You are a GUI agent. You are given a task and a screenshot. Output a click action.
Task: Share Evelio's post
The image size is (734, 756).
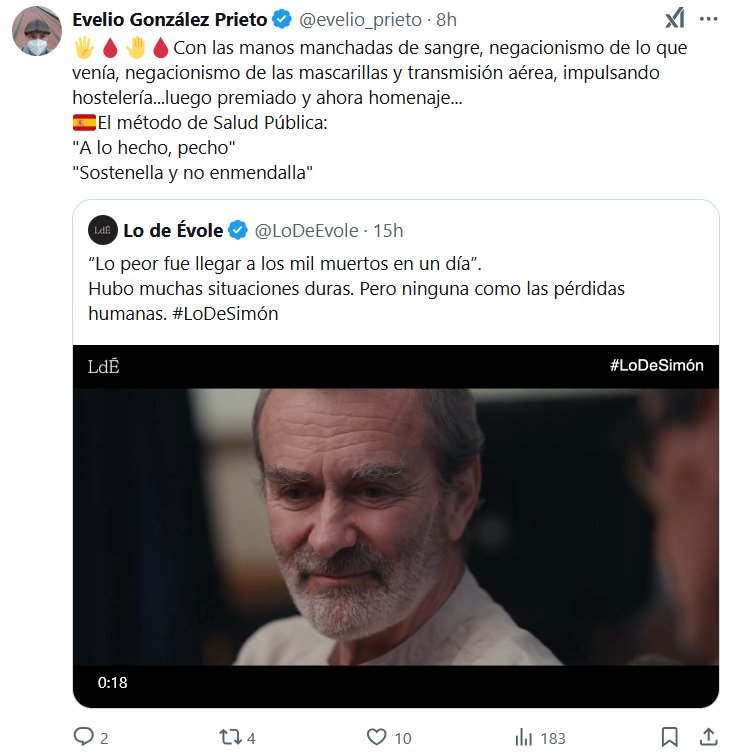pyautogui.click(x=708, y=738)
